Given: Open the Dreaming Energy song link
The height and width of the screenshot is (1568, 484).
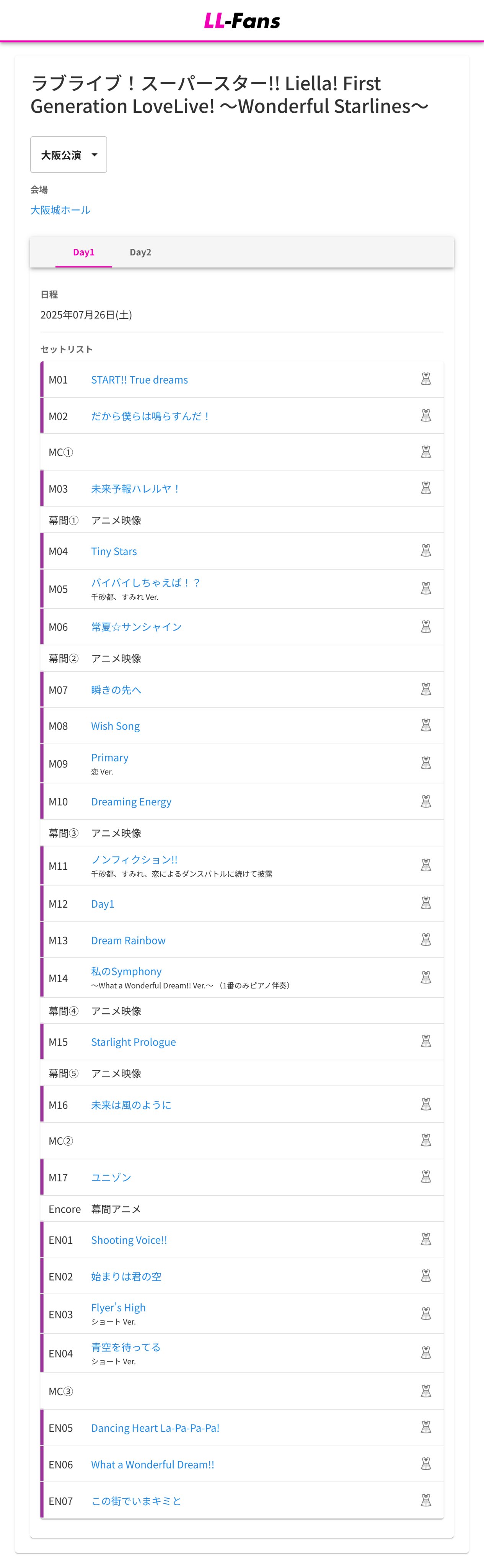Looking at the screenshot, I should tap(131, 802).
